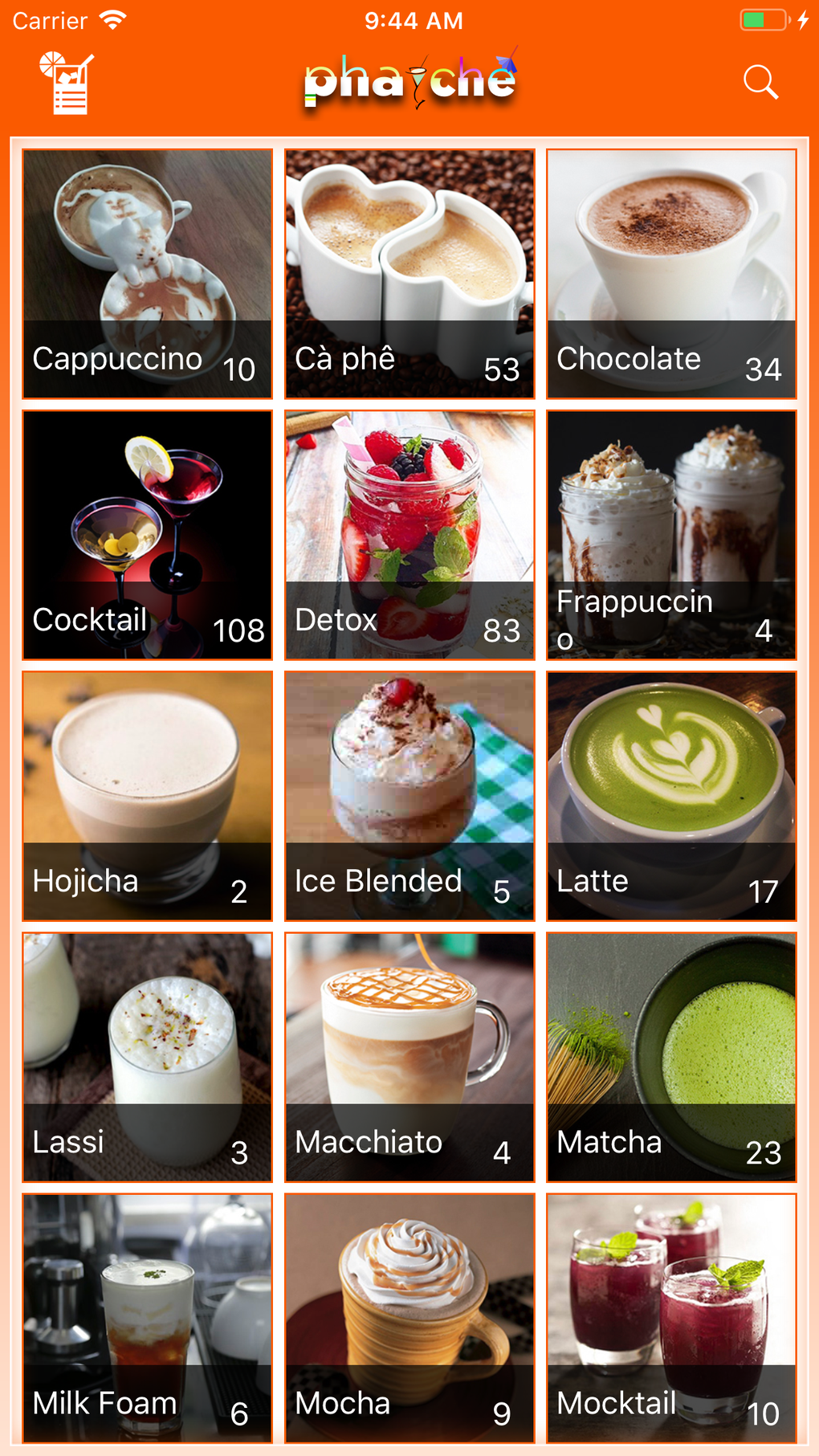This screenshot has height=1456, width=819.
Task: Browse the Milk Foam category
Action: pyautogui.click(x=147, y=1318)
